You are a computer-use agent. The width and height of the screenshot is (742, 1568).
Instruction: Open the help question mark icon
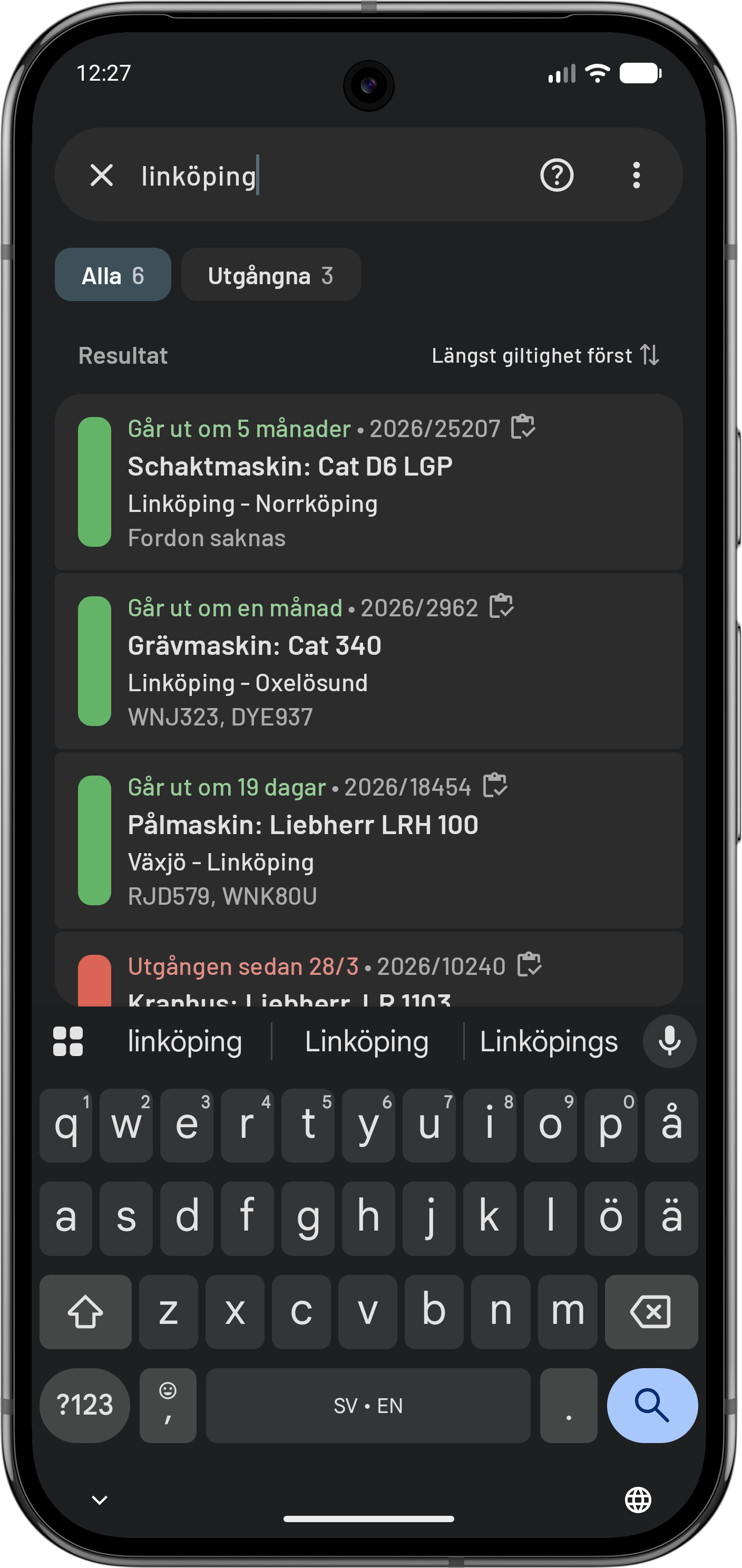pyautogui.click(x=556, y=175)
